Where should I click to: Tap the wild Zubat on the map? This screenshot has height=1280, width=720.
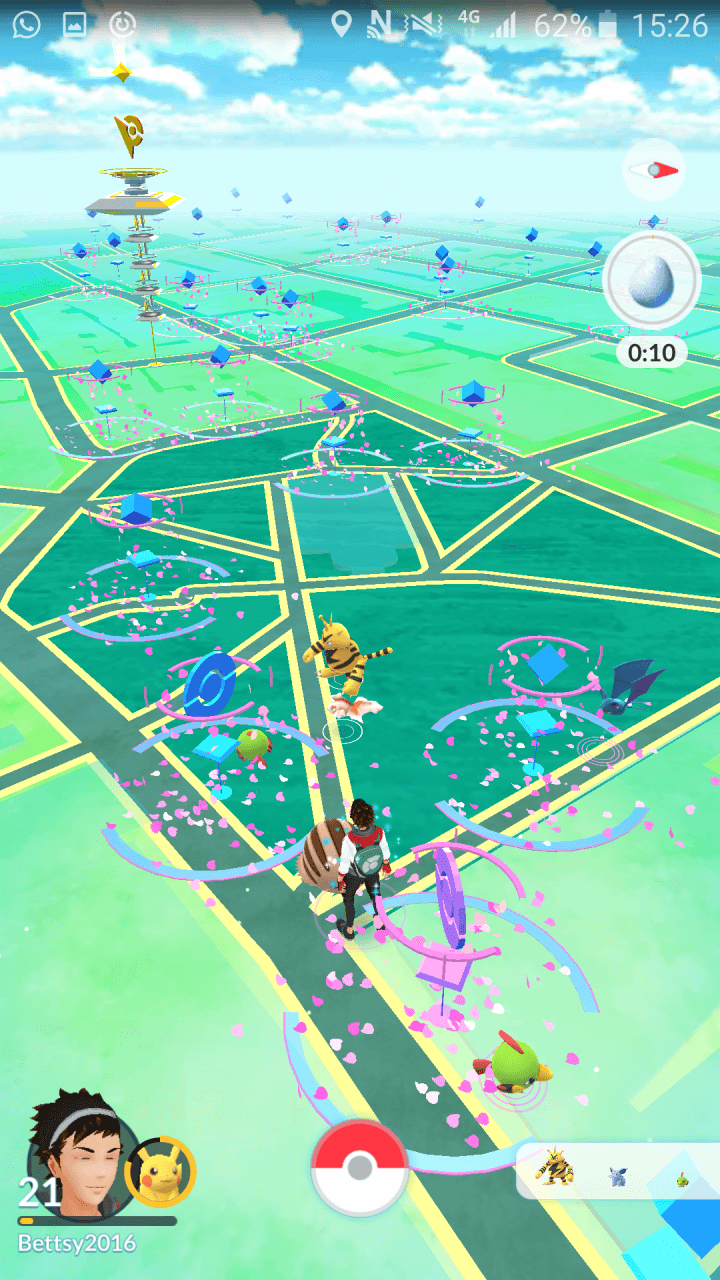[628, 688]
